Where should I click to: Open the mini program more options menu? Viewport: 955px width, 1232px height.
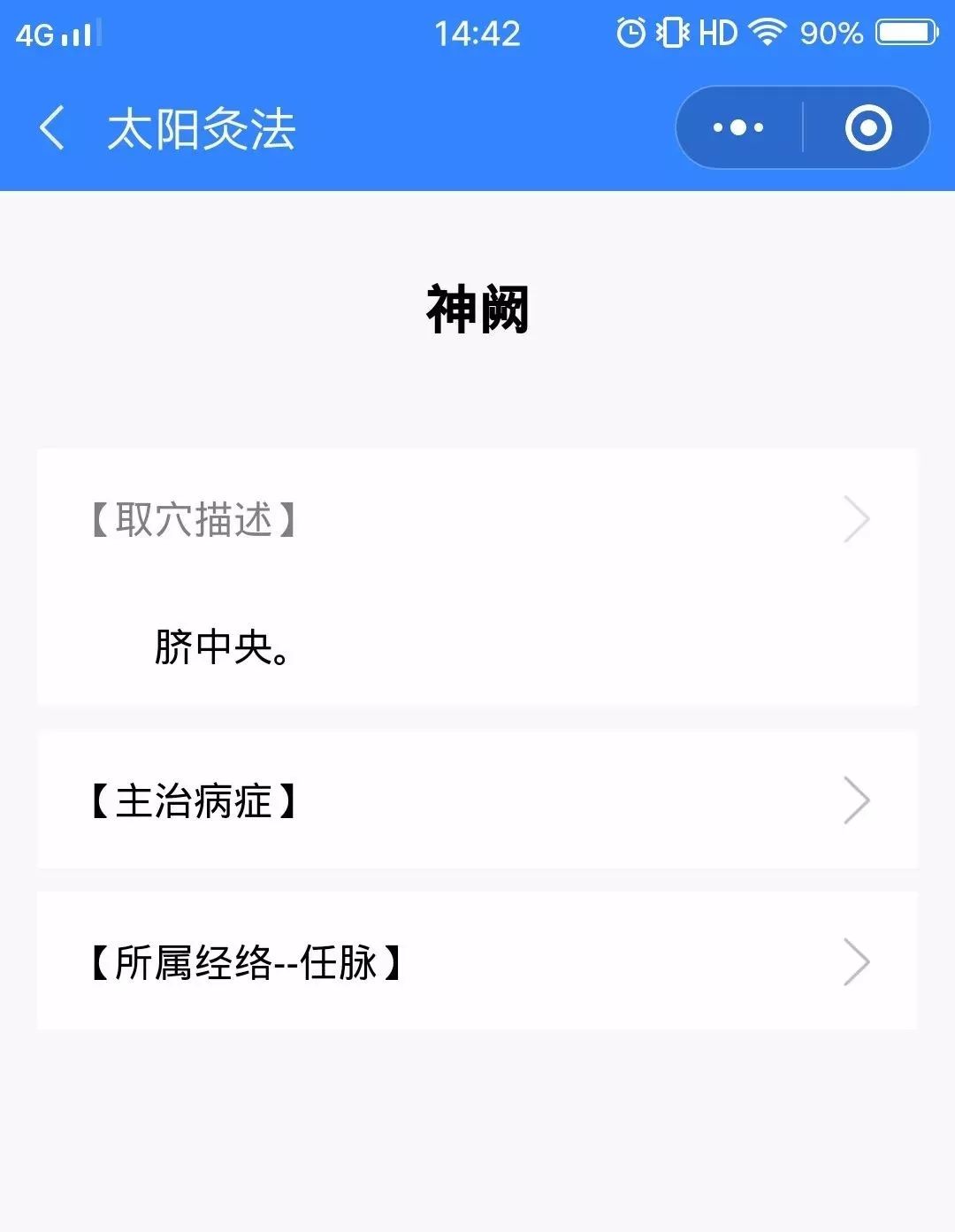[x=739, y=128]
